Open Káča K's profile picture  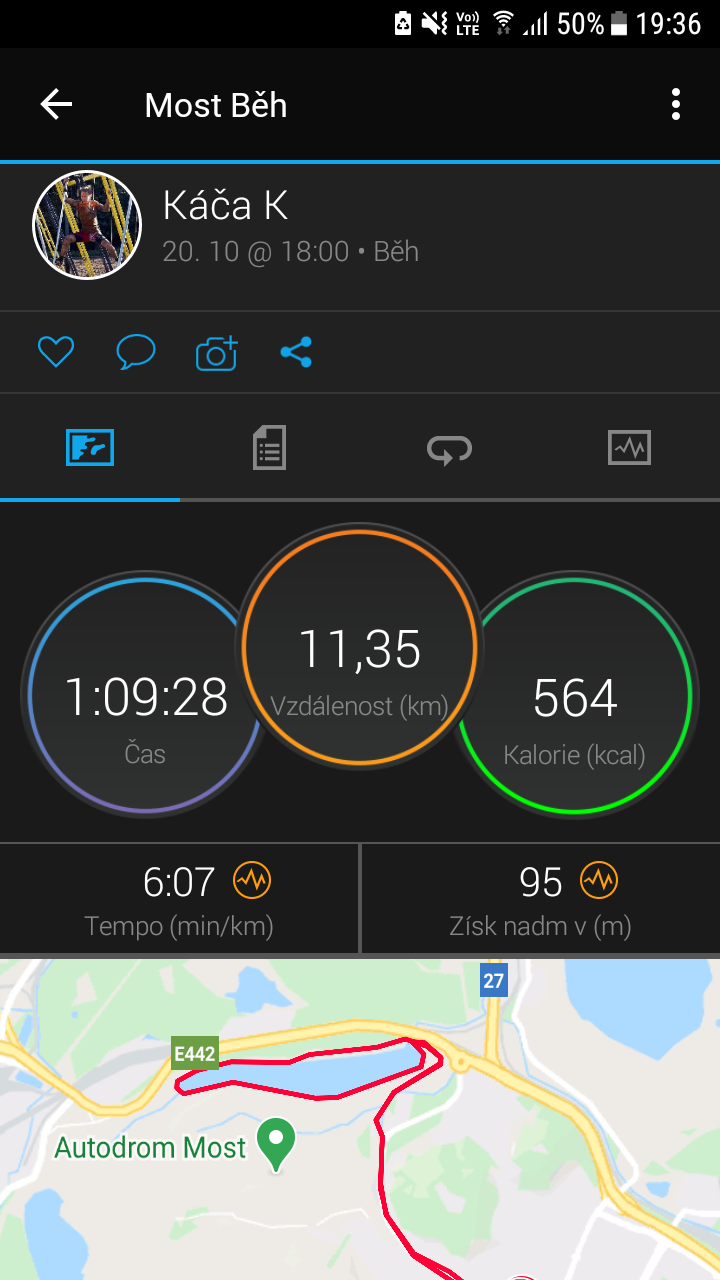[87, 225]
